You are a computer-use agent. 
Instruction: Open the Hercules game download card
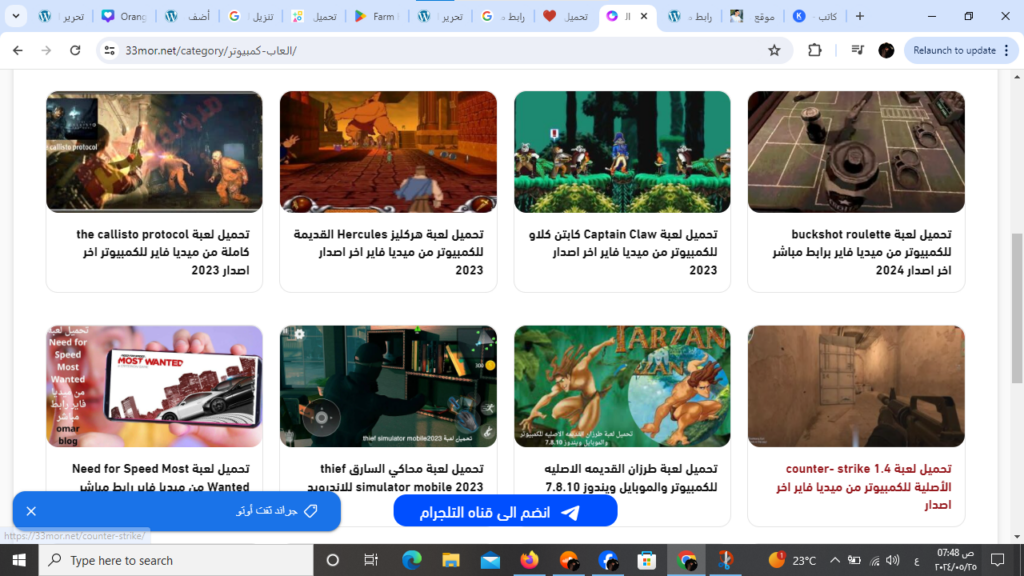[388, 152]
